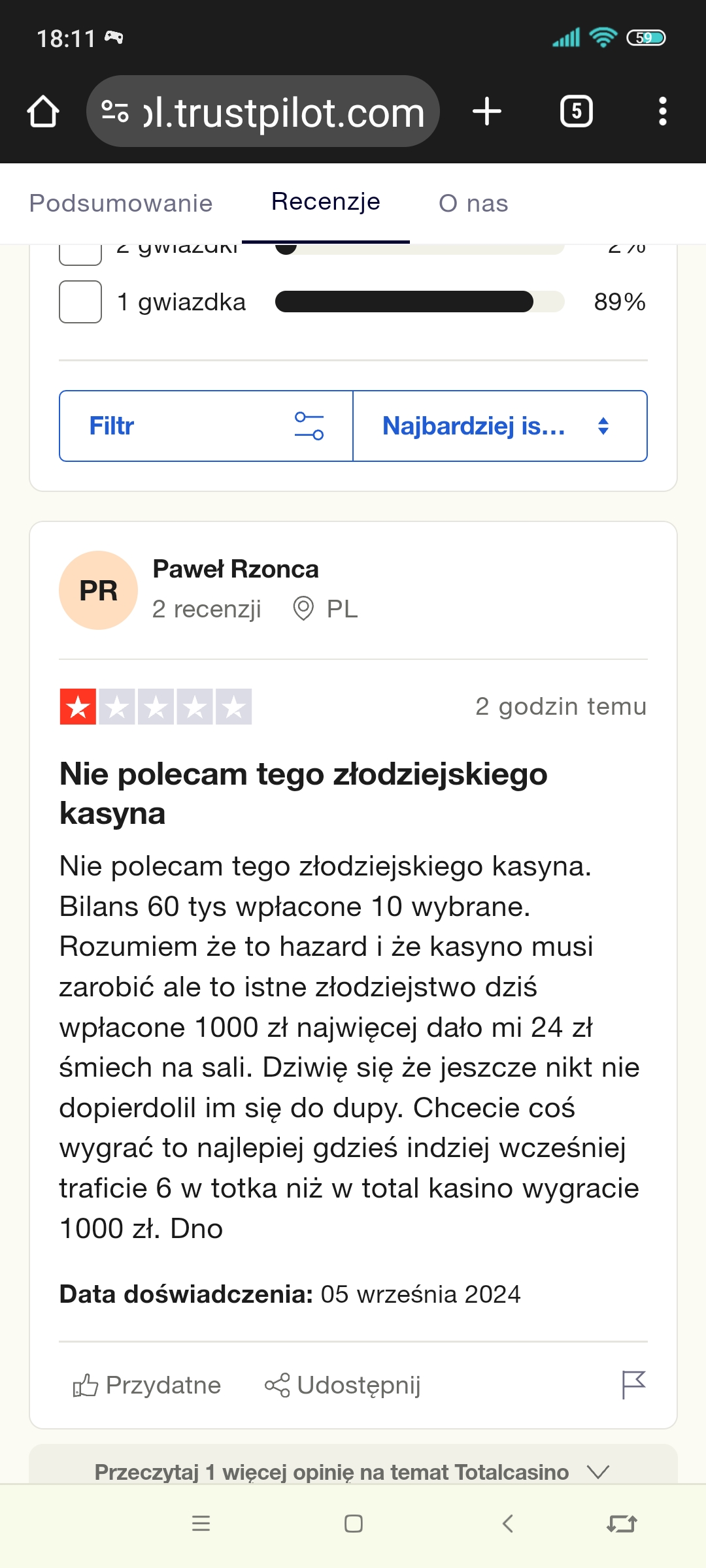Check the 1 gwiazdka filter checkbox
The image size is (706, 1568).
tap(80, 302)
